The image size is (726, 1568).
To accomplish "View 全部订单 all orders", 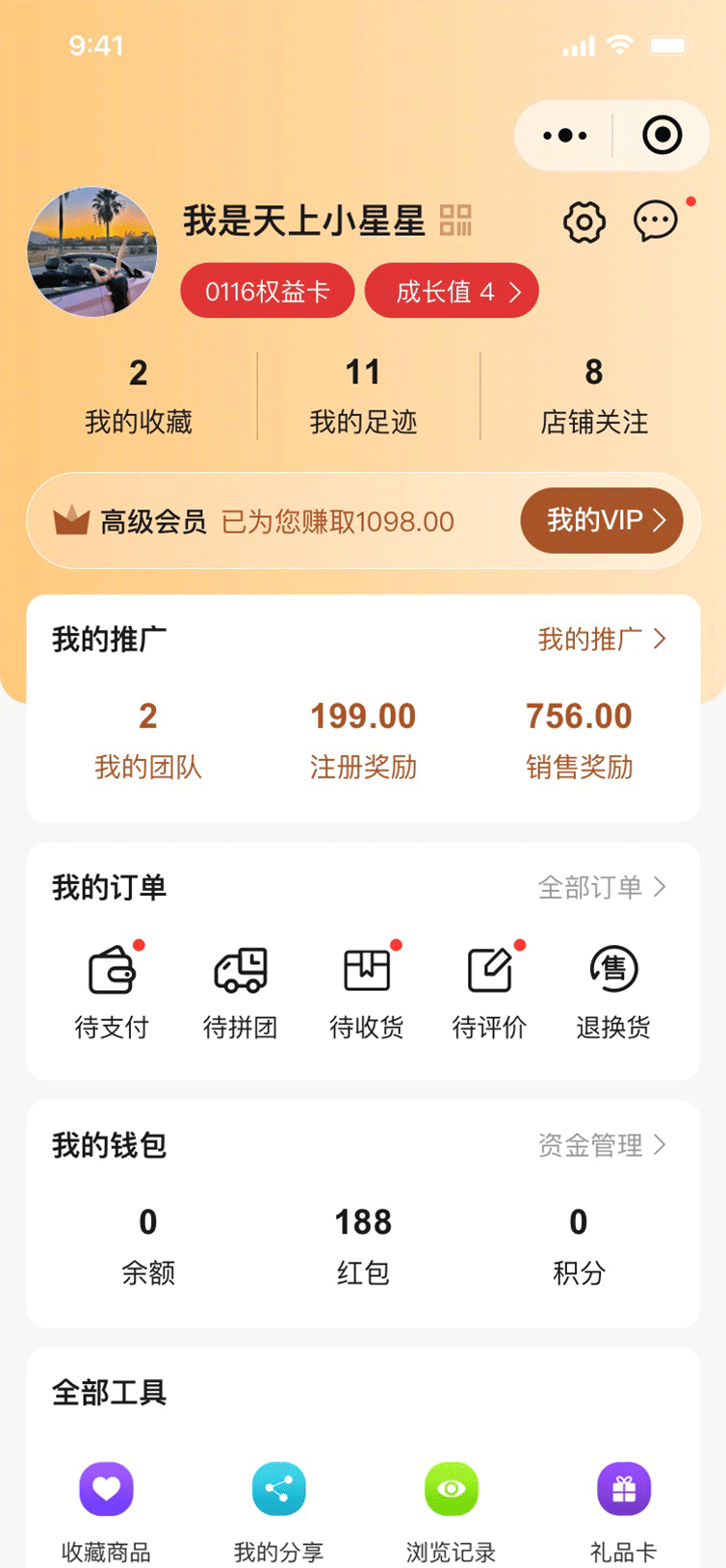I will coord(602,887).
